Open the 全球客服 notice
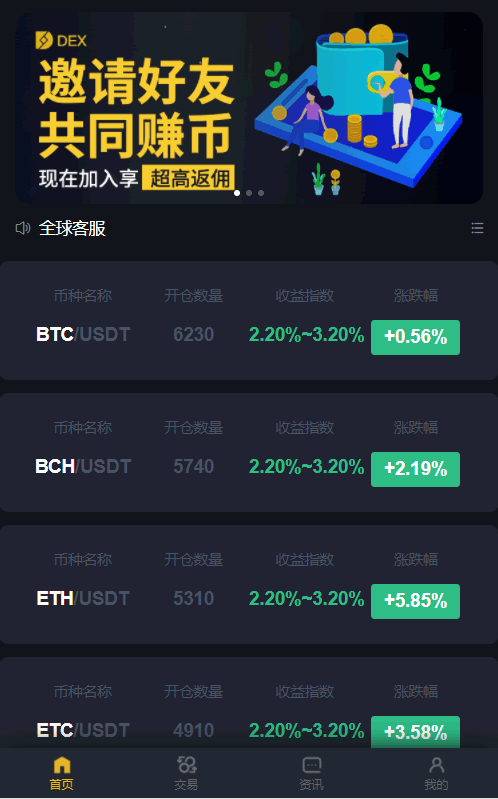Screen dimensions: 498x799 [72, 228]
